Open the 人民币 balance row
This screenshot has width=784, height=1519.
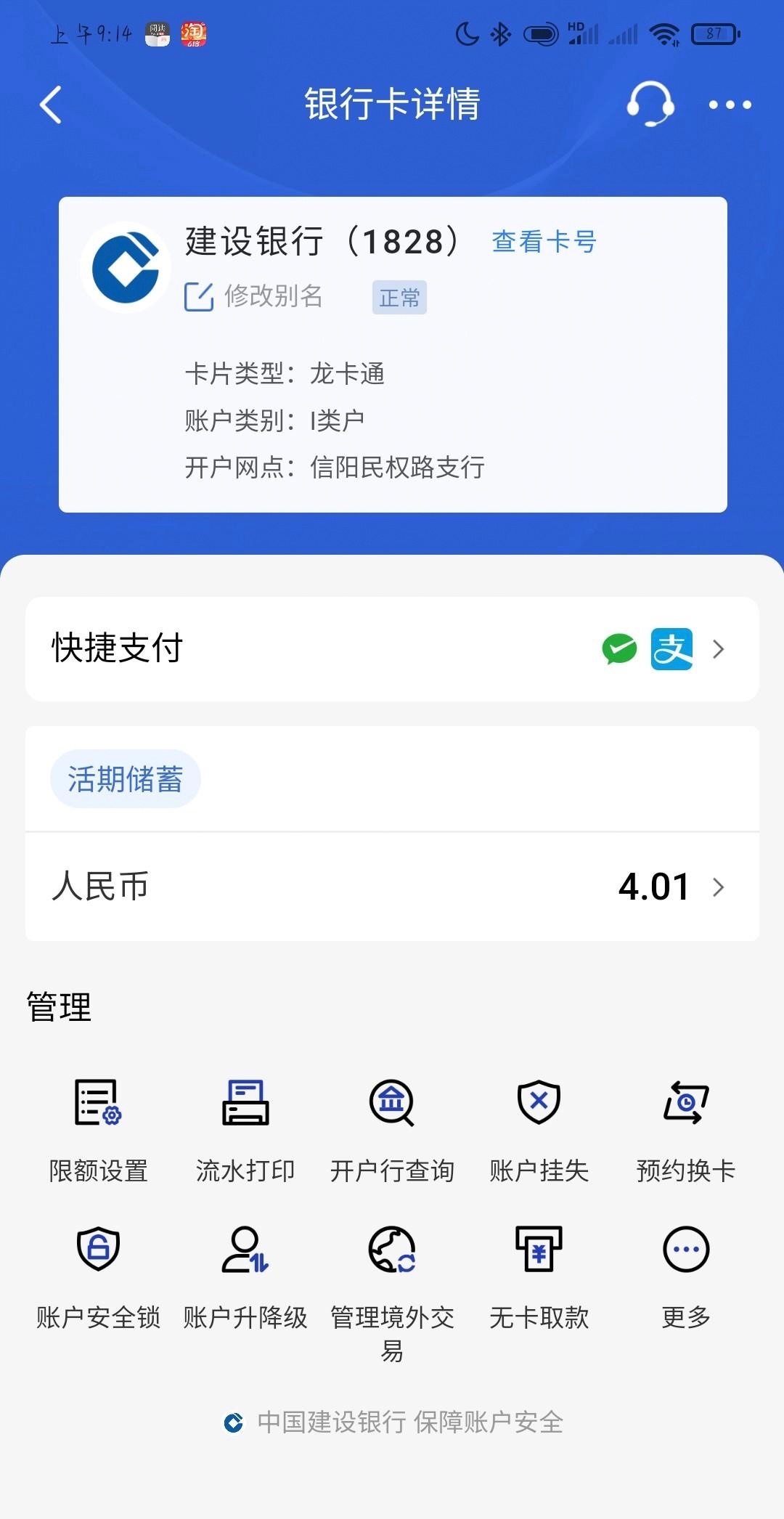[392, 887]
